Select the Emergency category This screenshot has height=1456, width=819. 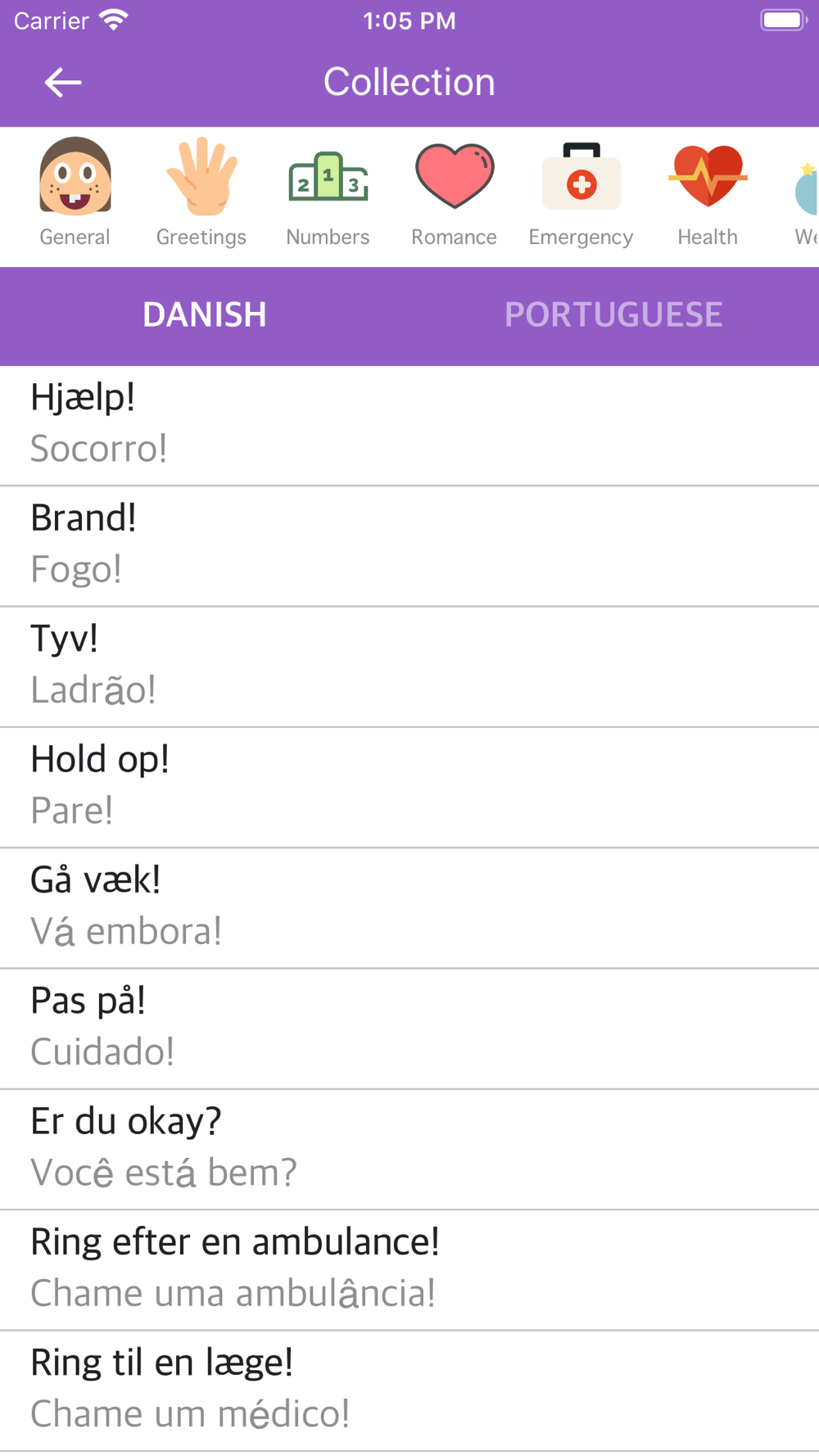[581, 193]
